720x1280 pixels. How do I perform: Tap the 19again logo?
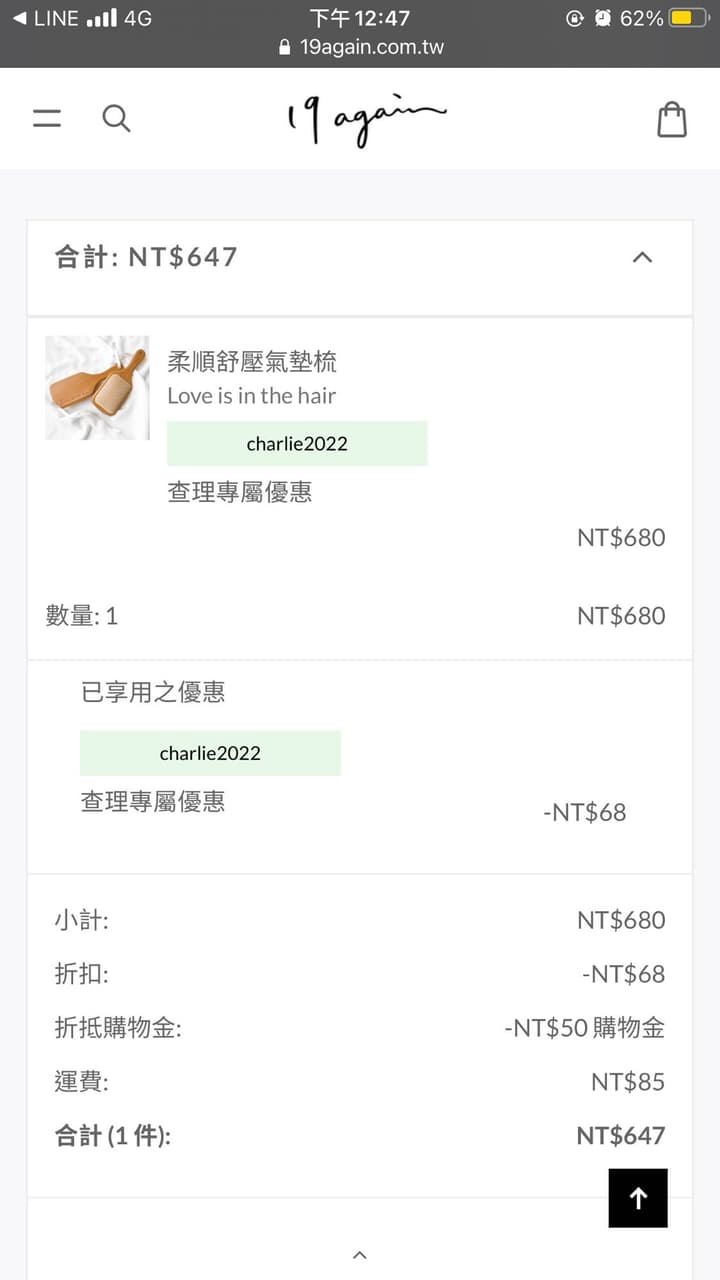click(365, 117)
